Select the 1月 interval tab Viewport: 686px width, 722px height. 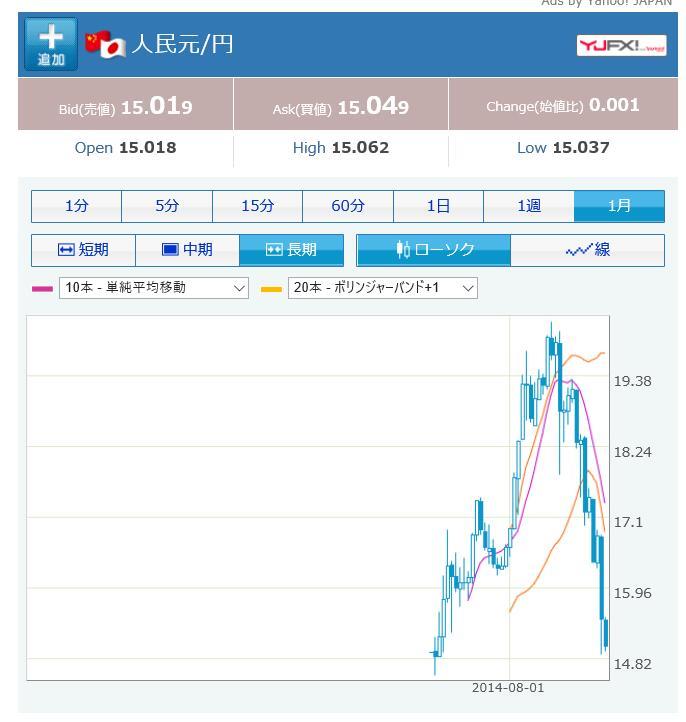[x=619, y=206]
